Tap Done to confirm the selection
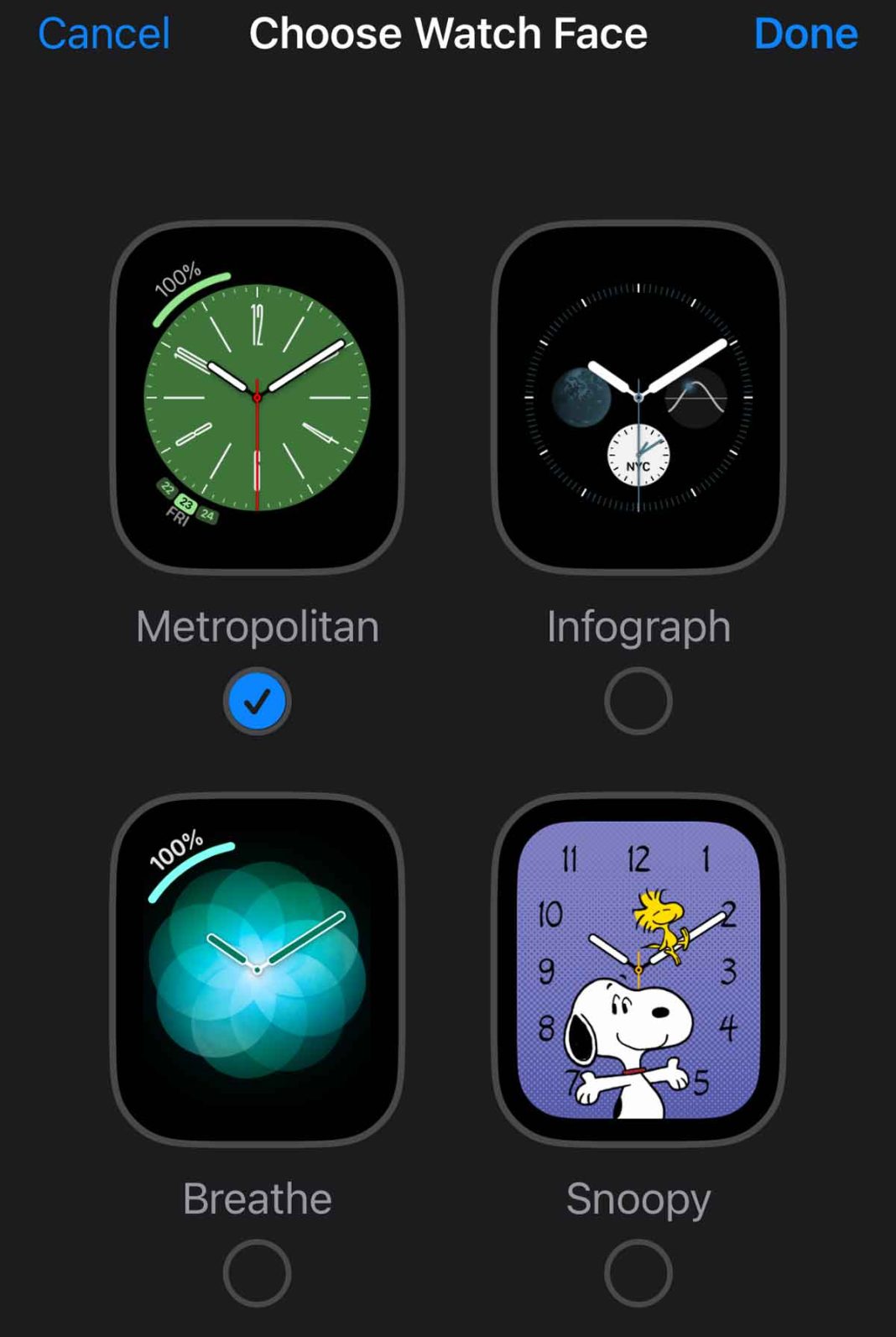Viewport: 896px width, 1337px height. coord(805,34)
